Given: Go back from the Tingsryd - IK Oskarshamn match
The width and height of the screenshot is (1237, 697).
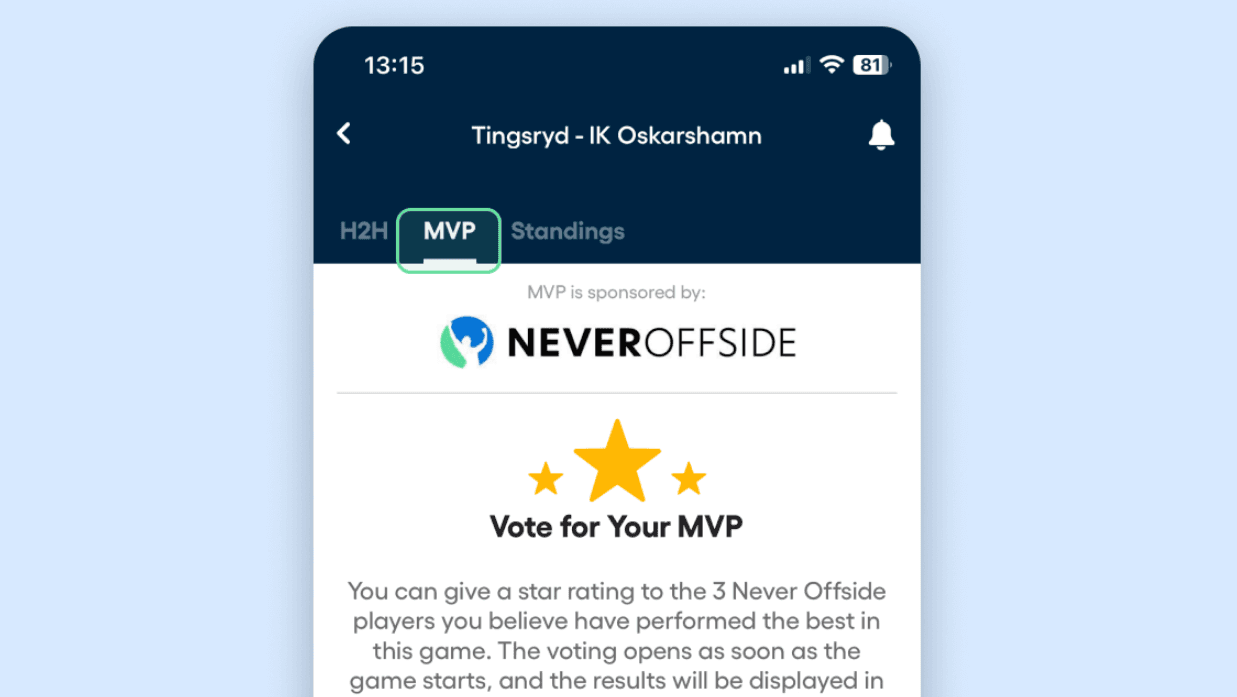Looking at the screenshot, I should (x=344, y=134).
